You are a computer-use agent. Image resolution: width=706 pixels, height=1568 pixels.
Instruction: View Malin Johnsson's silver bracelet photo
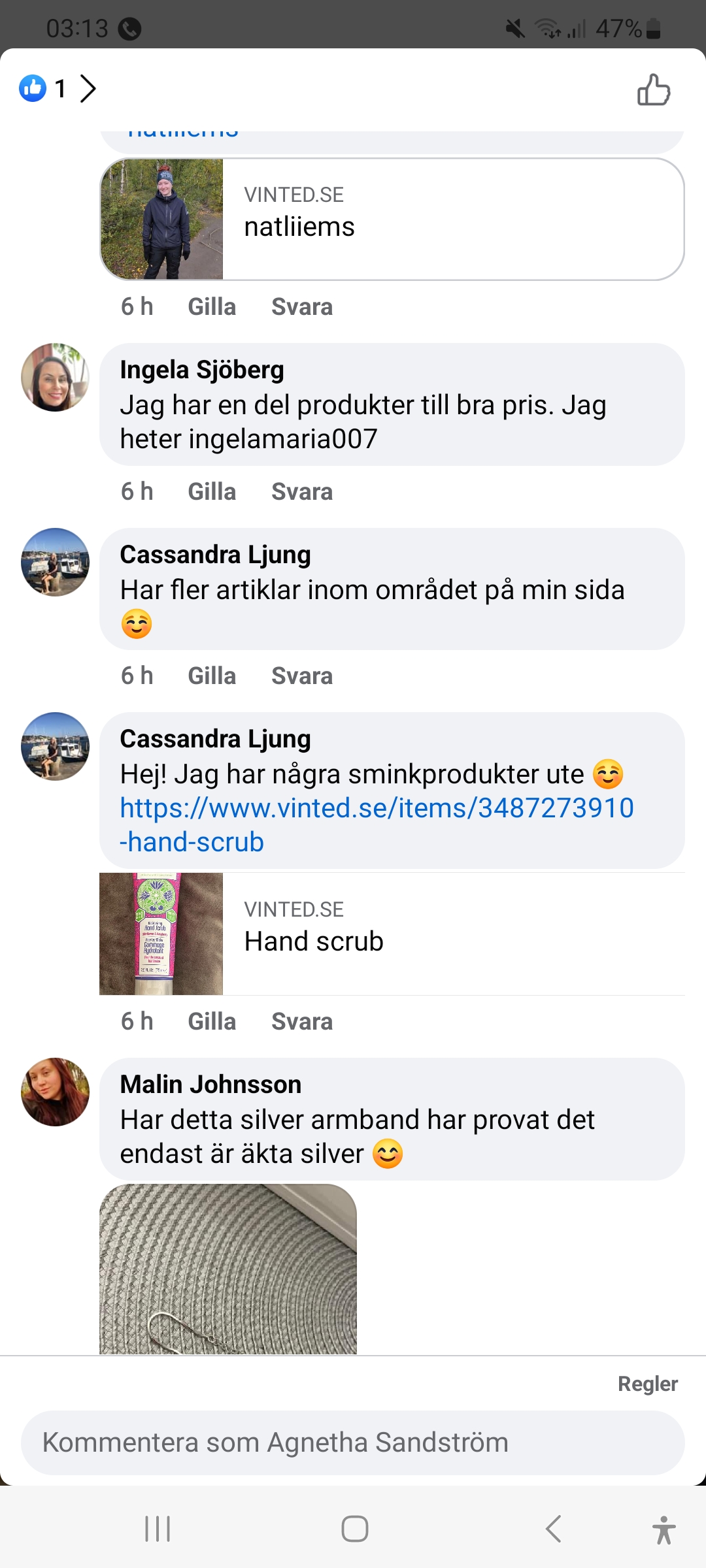[227, 1269]
